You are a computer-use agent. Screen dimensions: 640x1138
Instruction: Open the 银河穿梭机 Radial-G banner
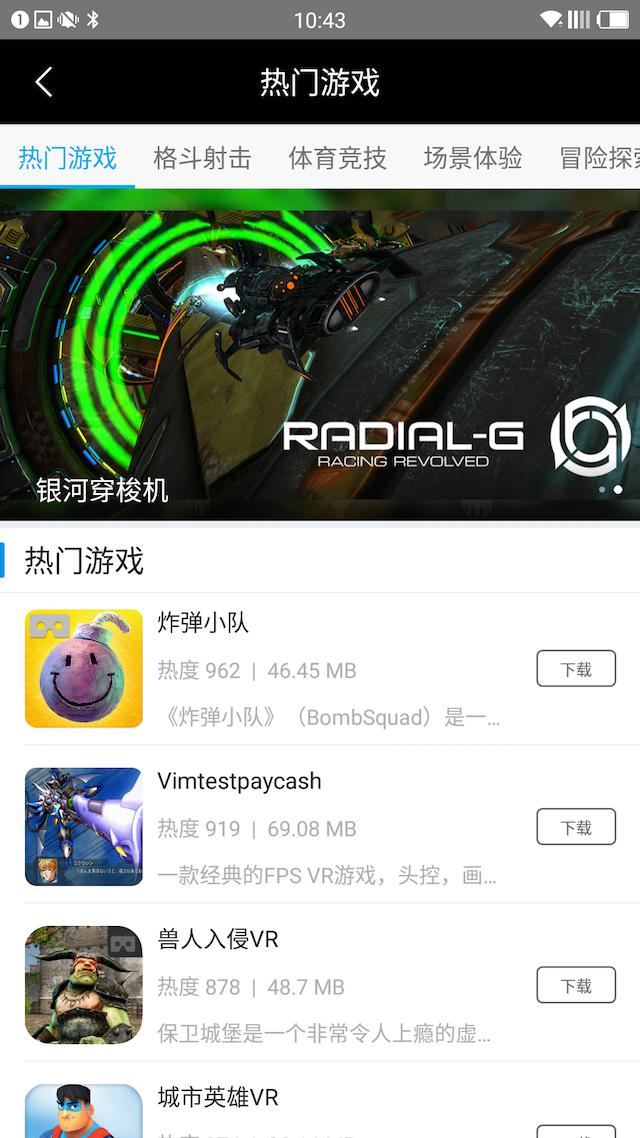[320, 355]
